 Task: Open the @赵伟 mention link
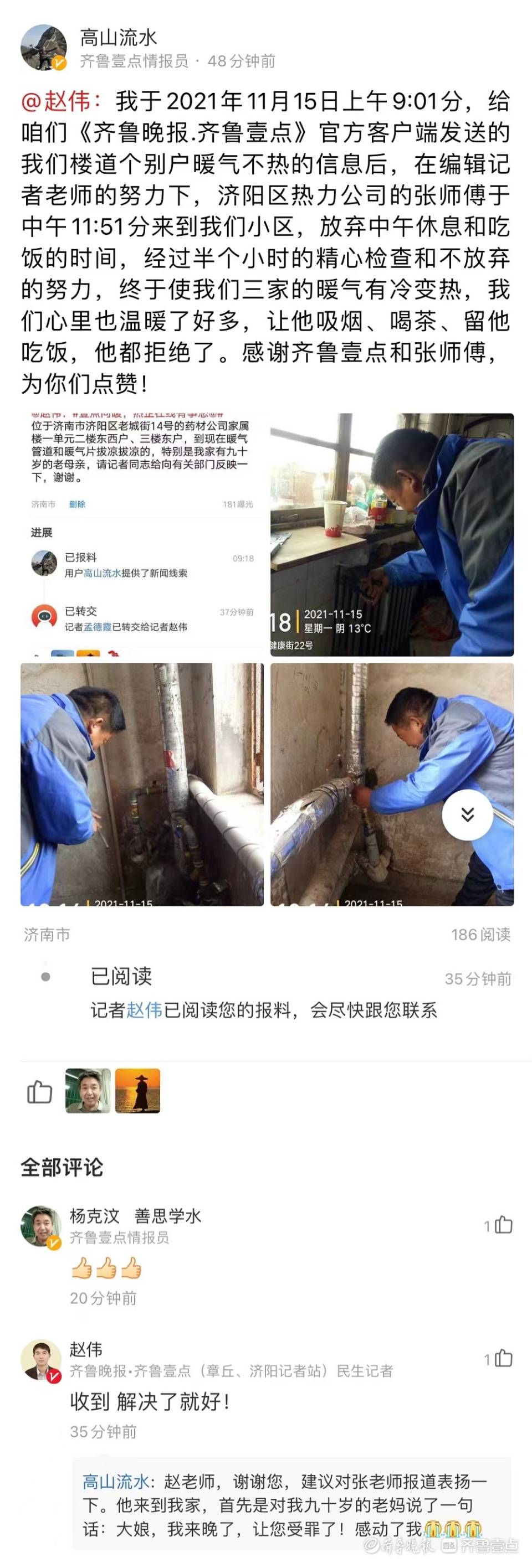click(61, 101)
